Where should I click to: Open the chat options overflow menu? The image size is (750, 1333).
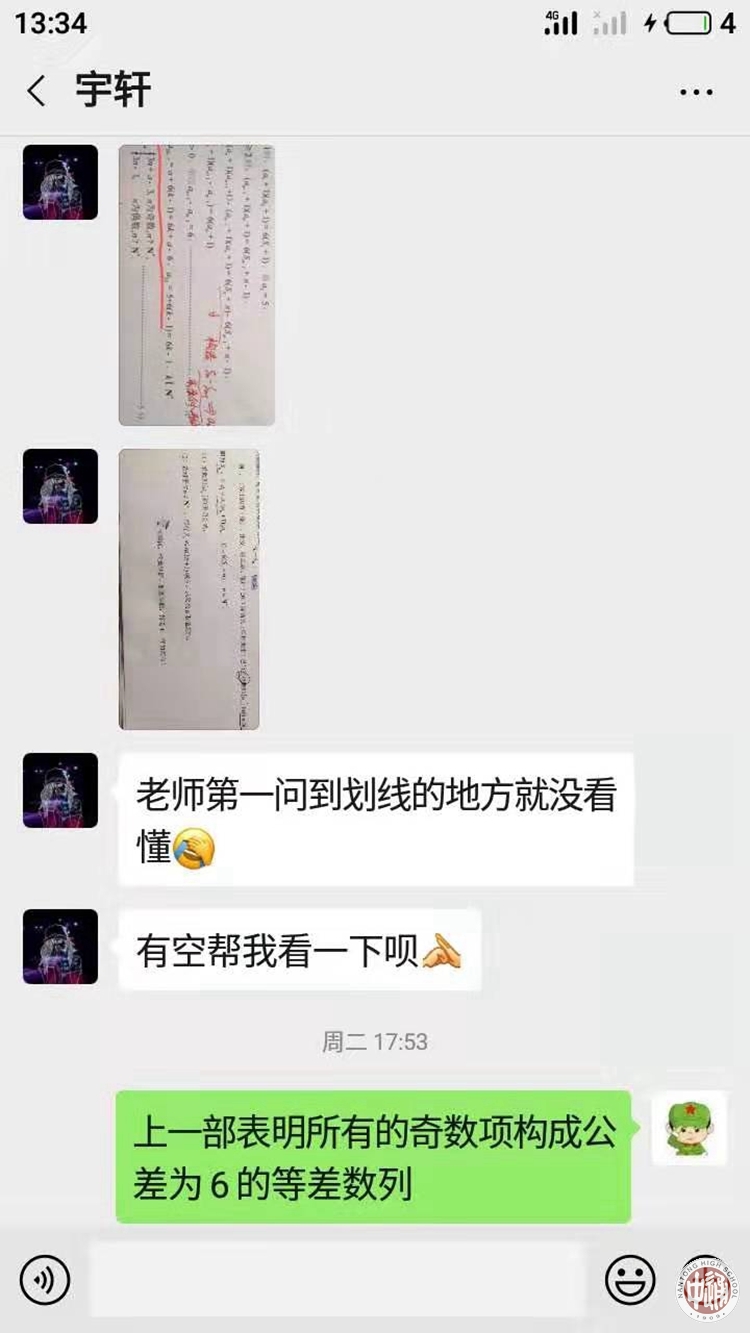tap(696, 92)
